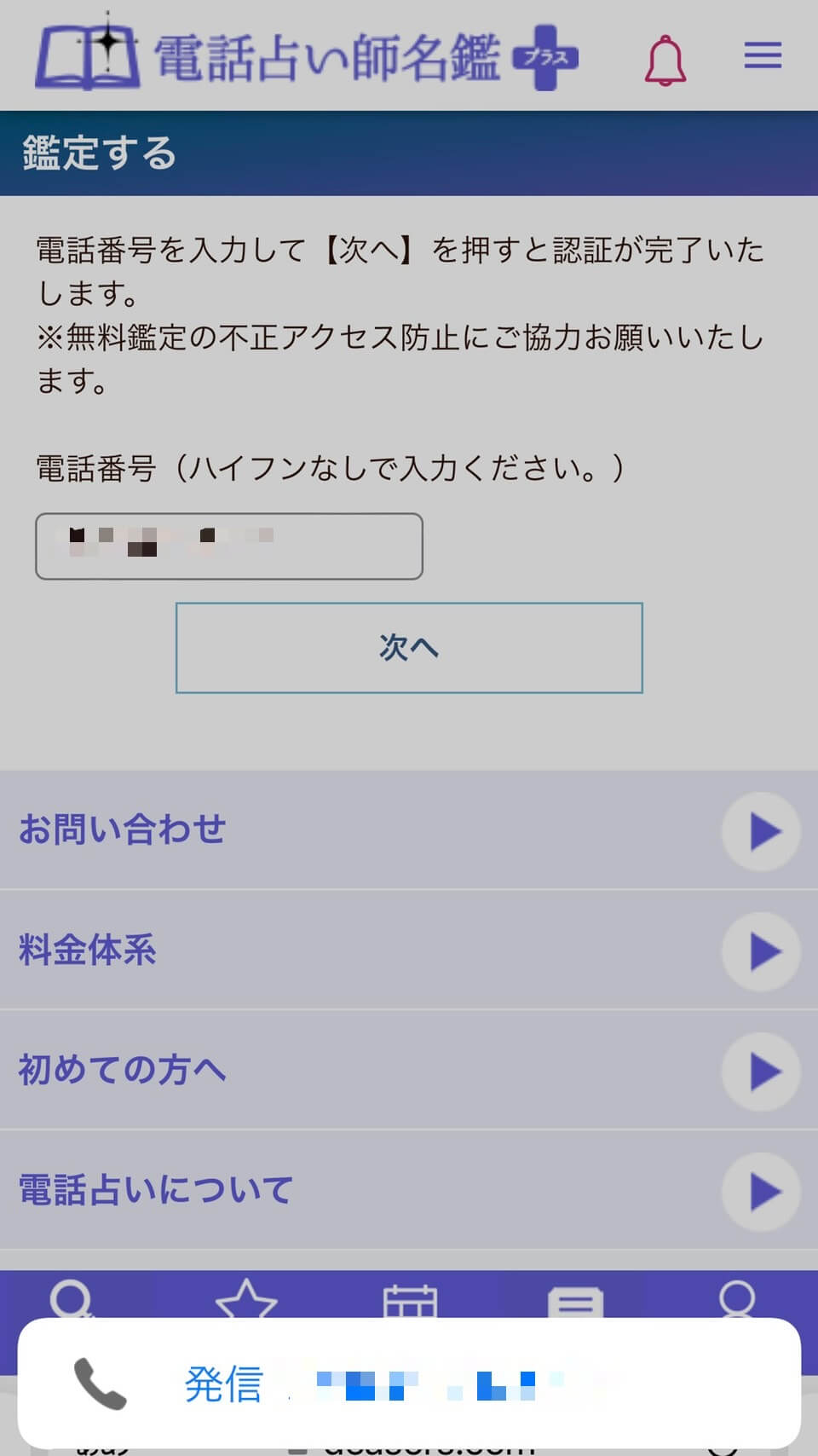This screenshot has width=818, height=1456.
Task: Tap the phone number input field
Action: pyautogui.click(x=228, y=546)
